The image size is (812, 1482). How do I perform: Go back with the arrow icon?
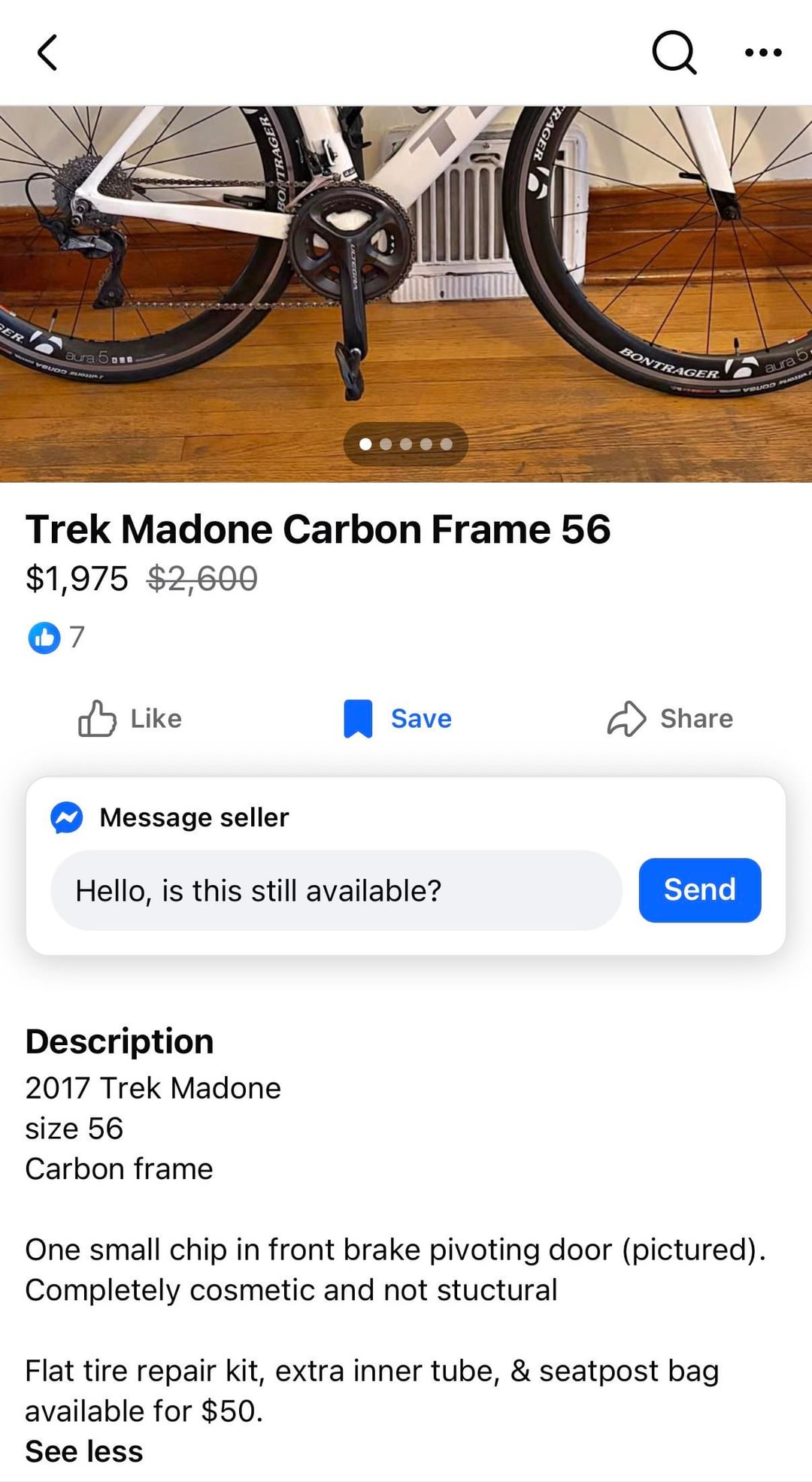[47, 53]
